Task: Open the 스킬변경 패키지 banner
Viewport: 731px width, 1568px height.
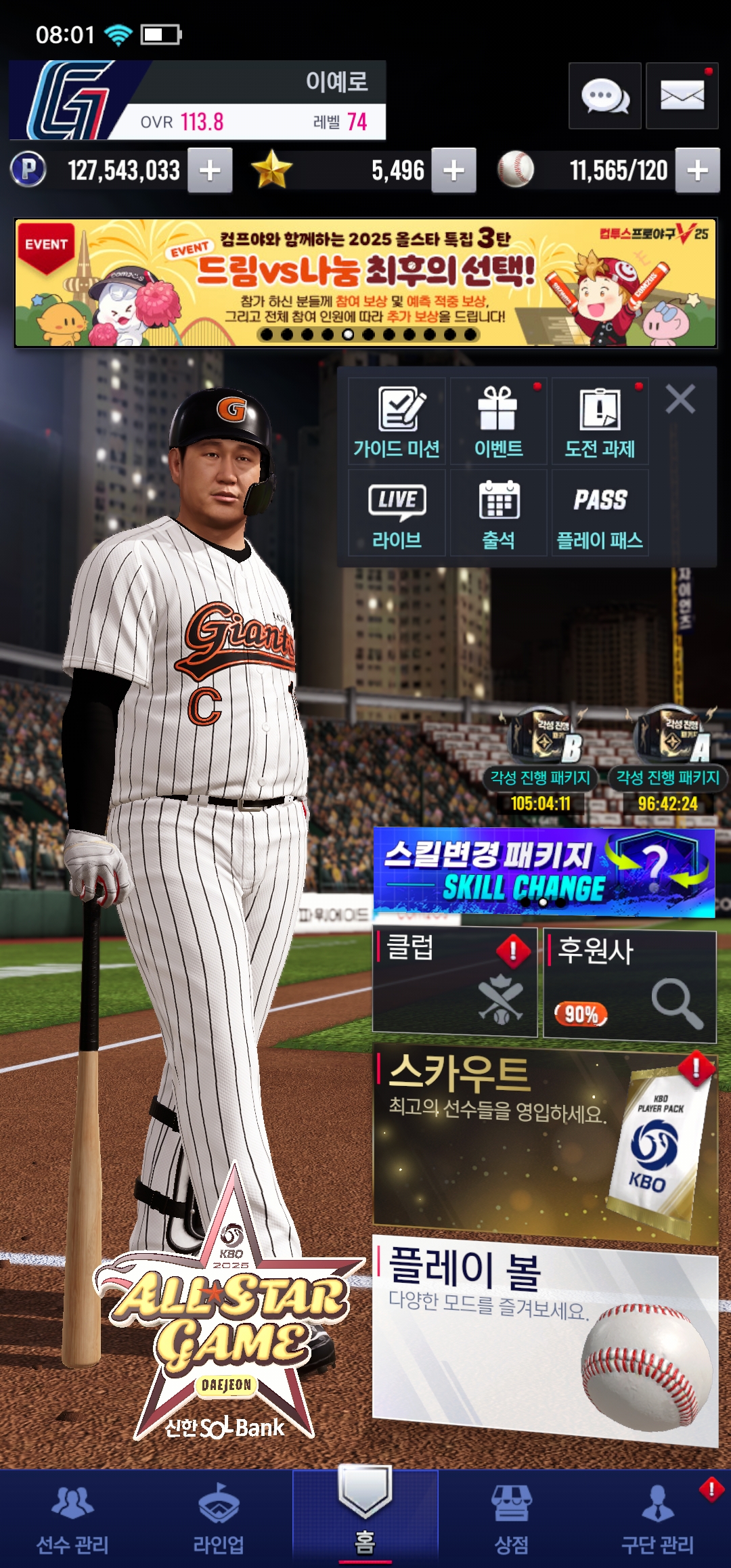Action: [x=544, y=872]
